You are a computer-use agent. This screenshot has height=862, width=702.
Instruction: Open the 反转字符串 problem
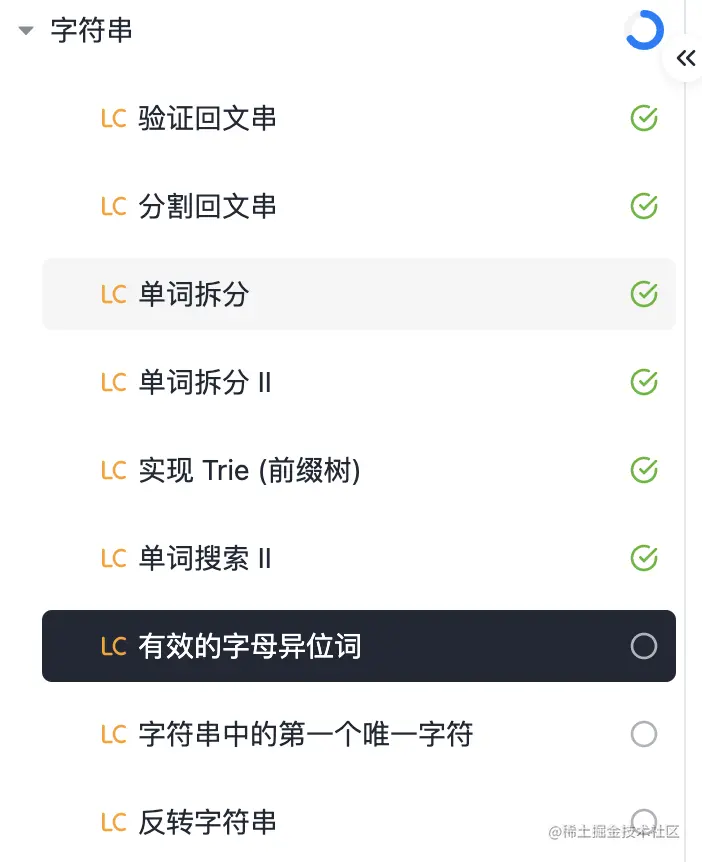pos(208,822)
